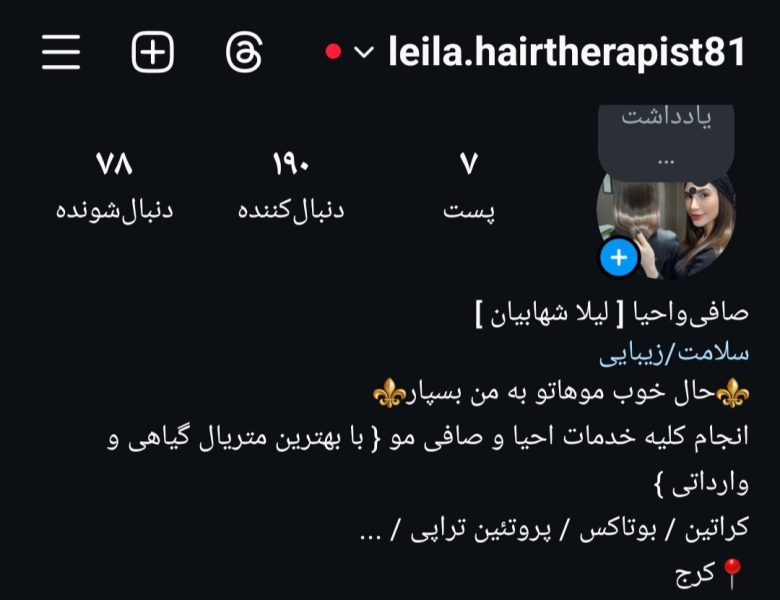Open Threads from the profile header
780x600 pixels.
pyautogui.click(x=243, y=52)
